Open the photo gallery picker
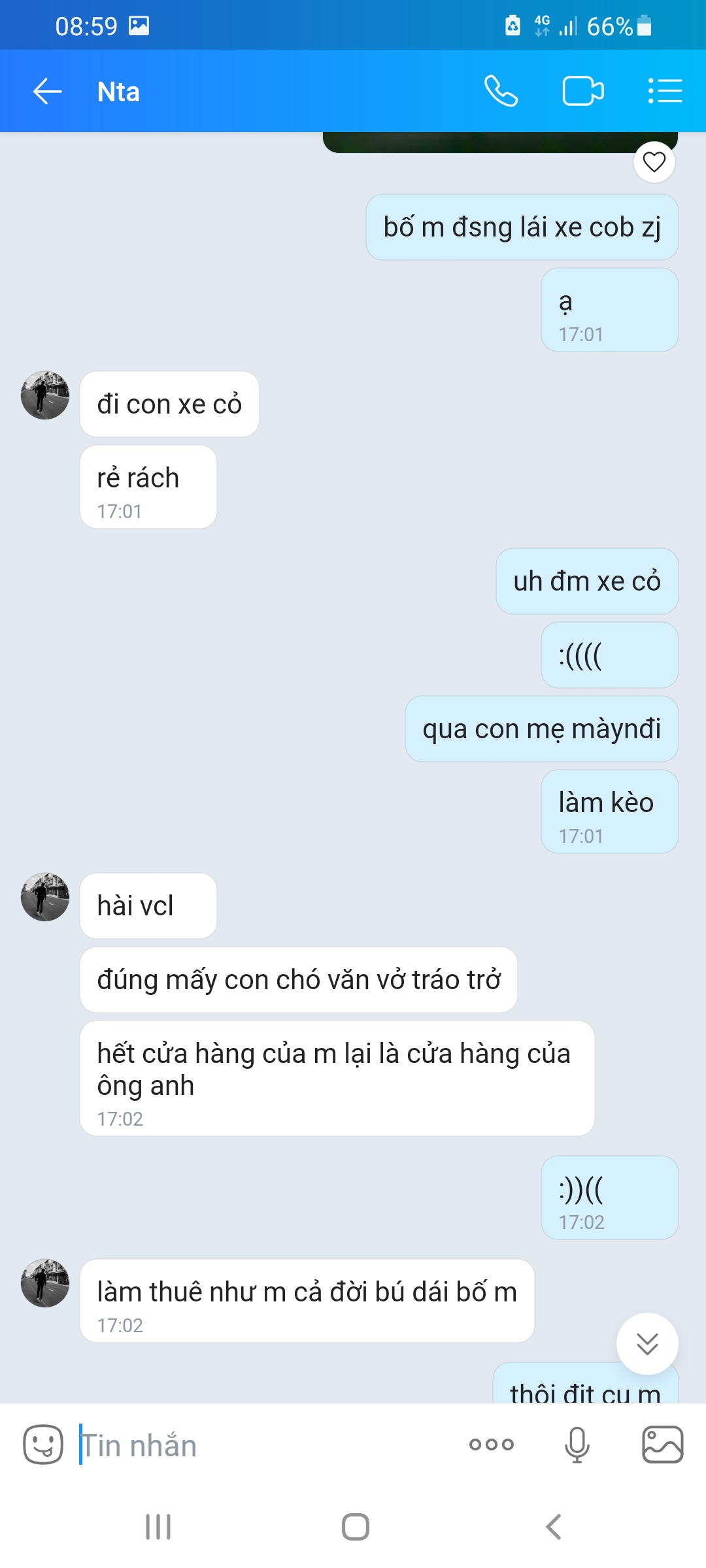 (663, 1445)
